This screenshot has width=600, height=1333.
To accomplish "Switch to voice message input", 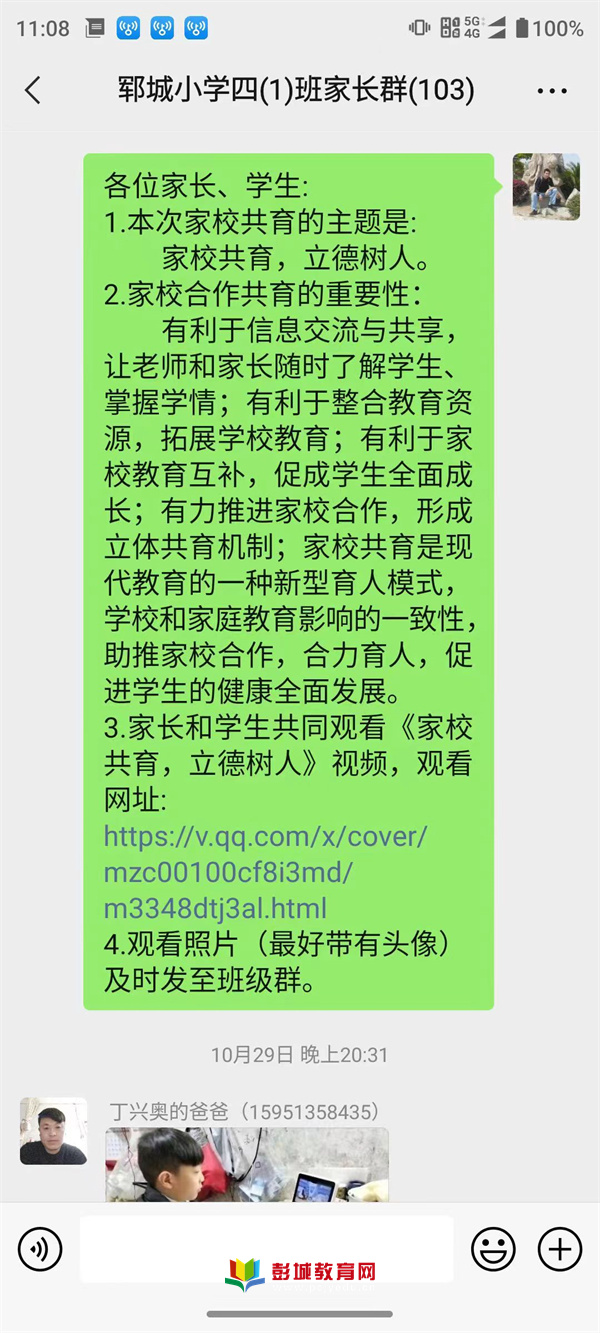I will [40, 1248].
